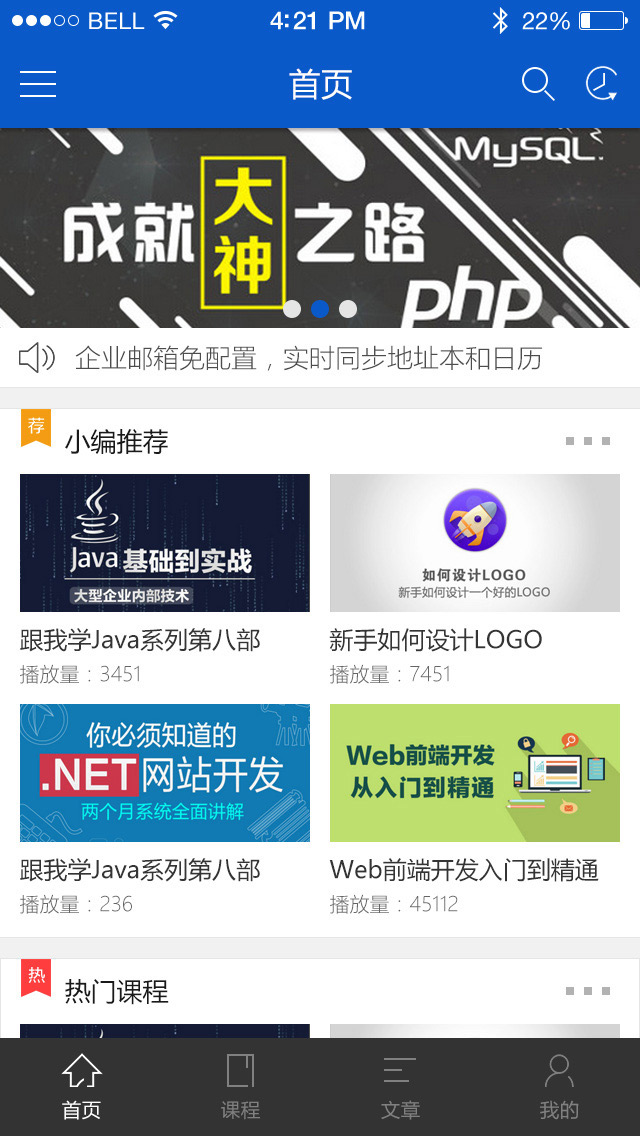Switch to the 我的 tab
Screen dimensions: 640x1136
(560, 1087)
